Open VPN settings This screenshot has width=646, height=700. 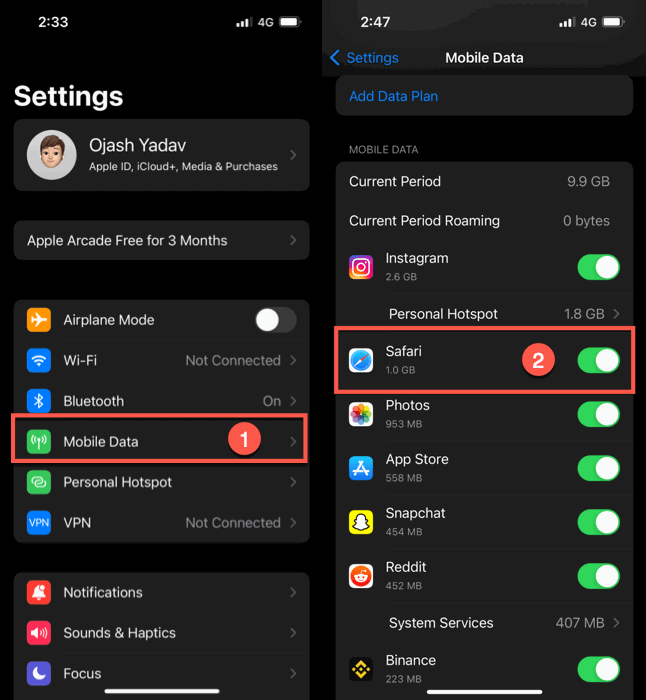click(161, 522)
